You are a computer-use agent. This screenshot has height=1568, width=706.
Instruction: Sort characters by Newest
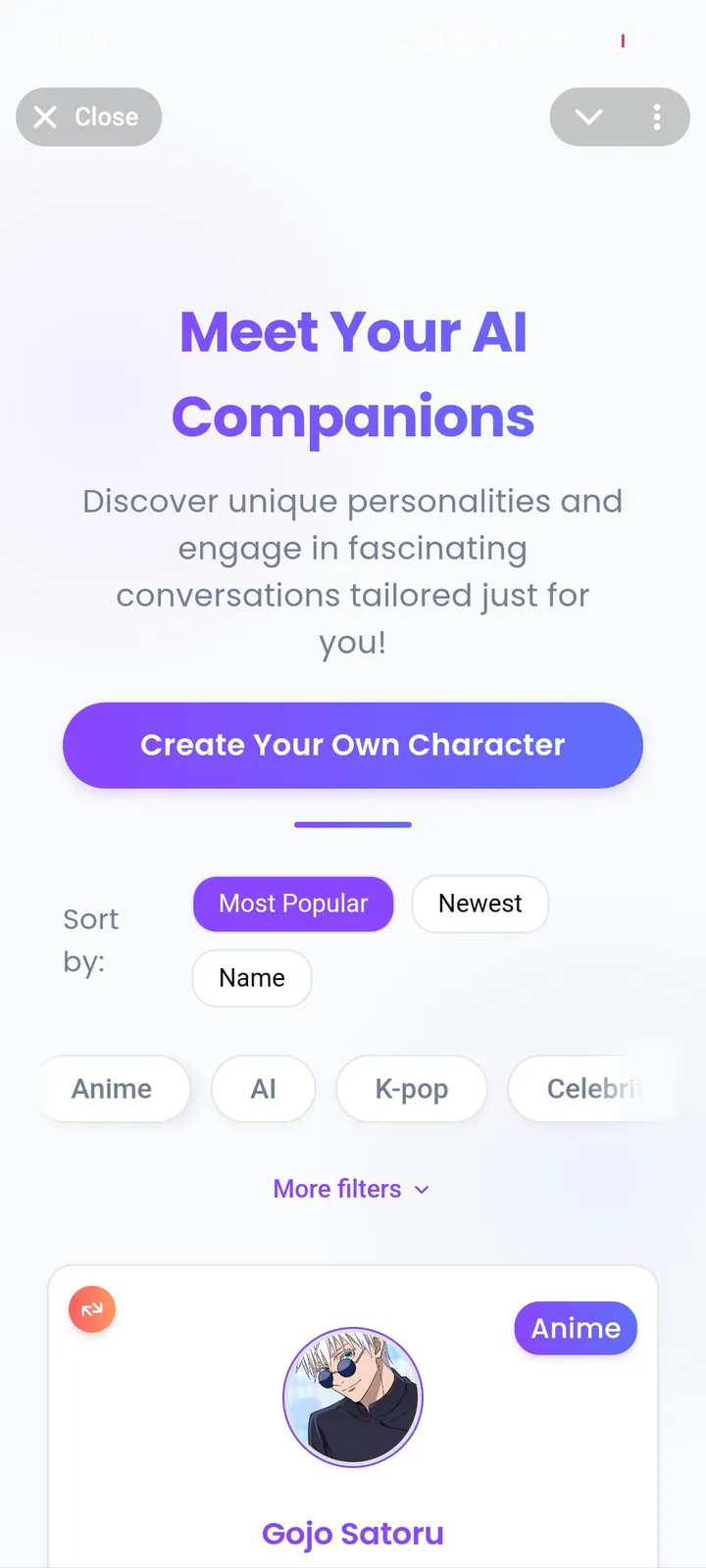479,904
